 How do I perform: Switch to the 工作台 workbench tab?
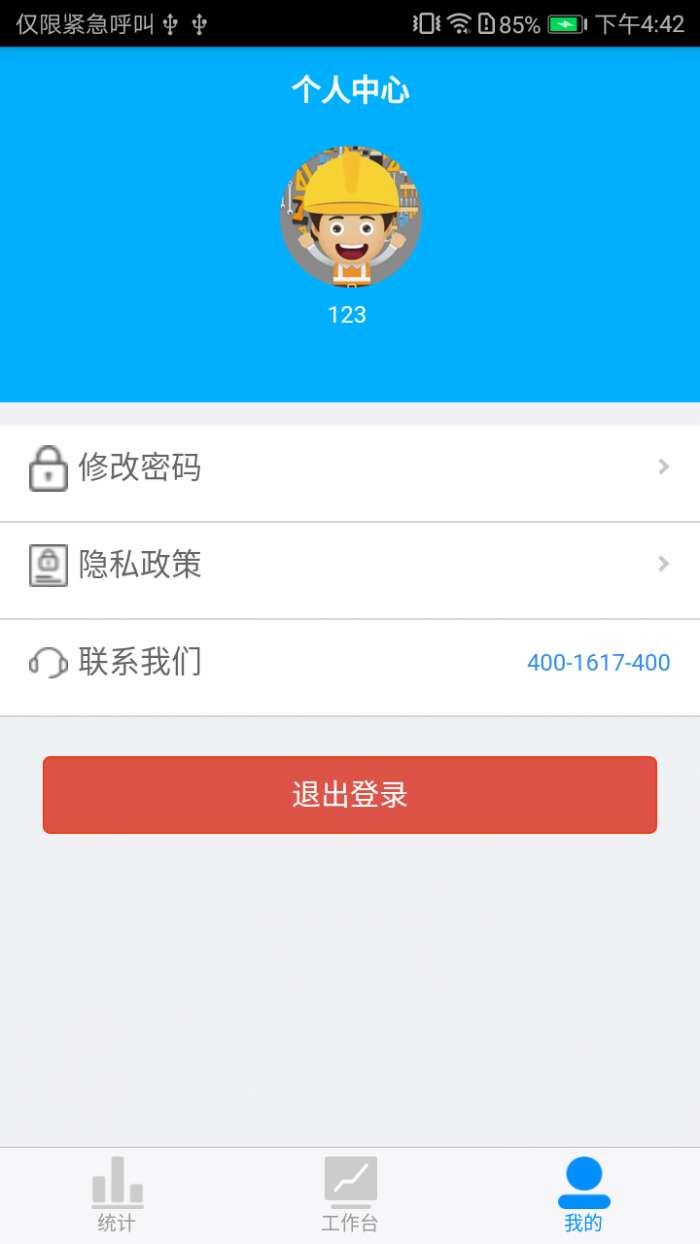click(350, 1195)
